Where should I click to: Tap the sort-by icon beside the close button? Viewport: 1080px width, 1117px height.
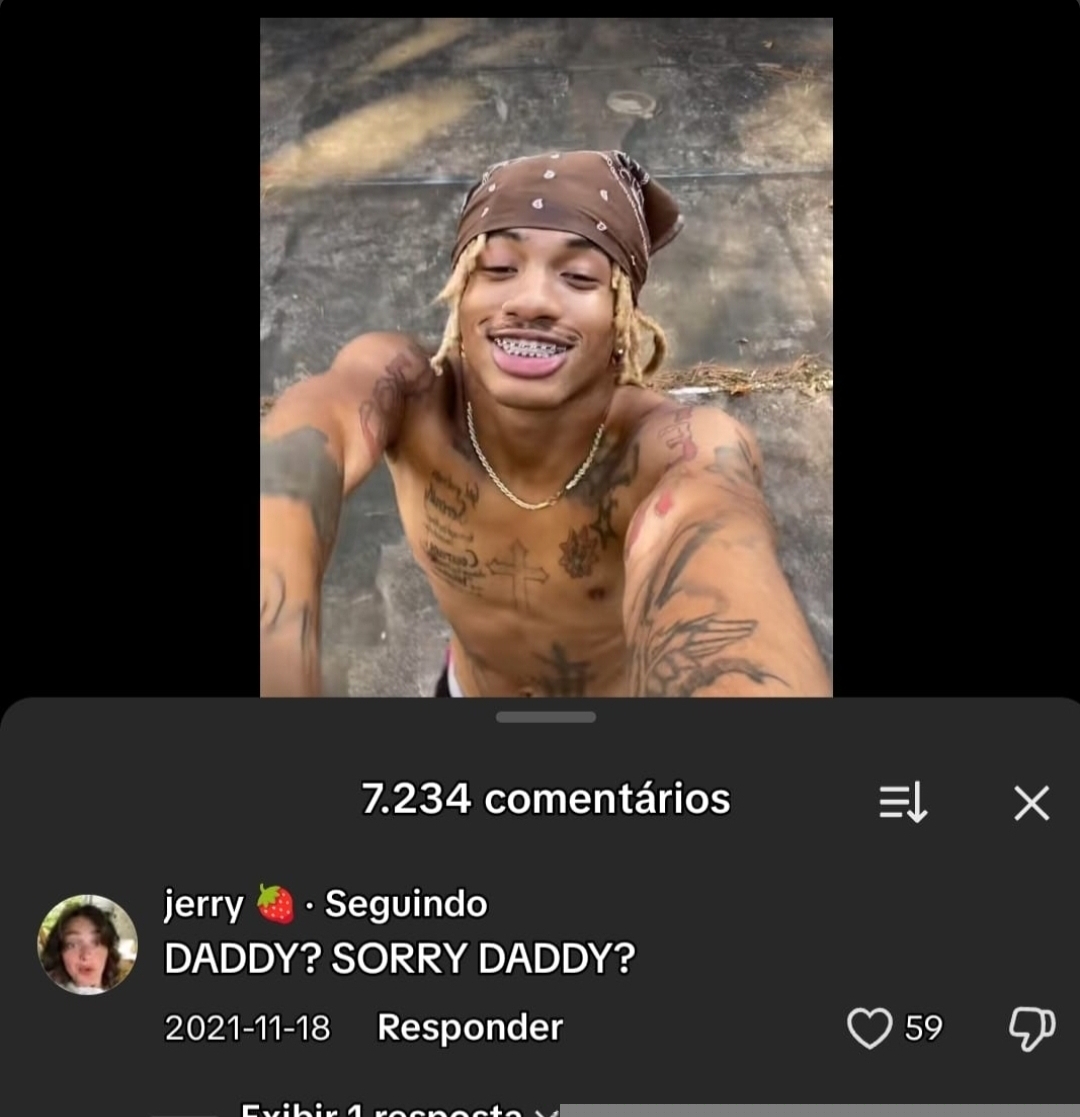[x=903, y=802]
